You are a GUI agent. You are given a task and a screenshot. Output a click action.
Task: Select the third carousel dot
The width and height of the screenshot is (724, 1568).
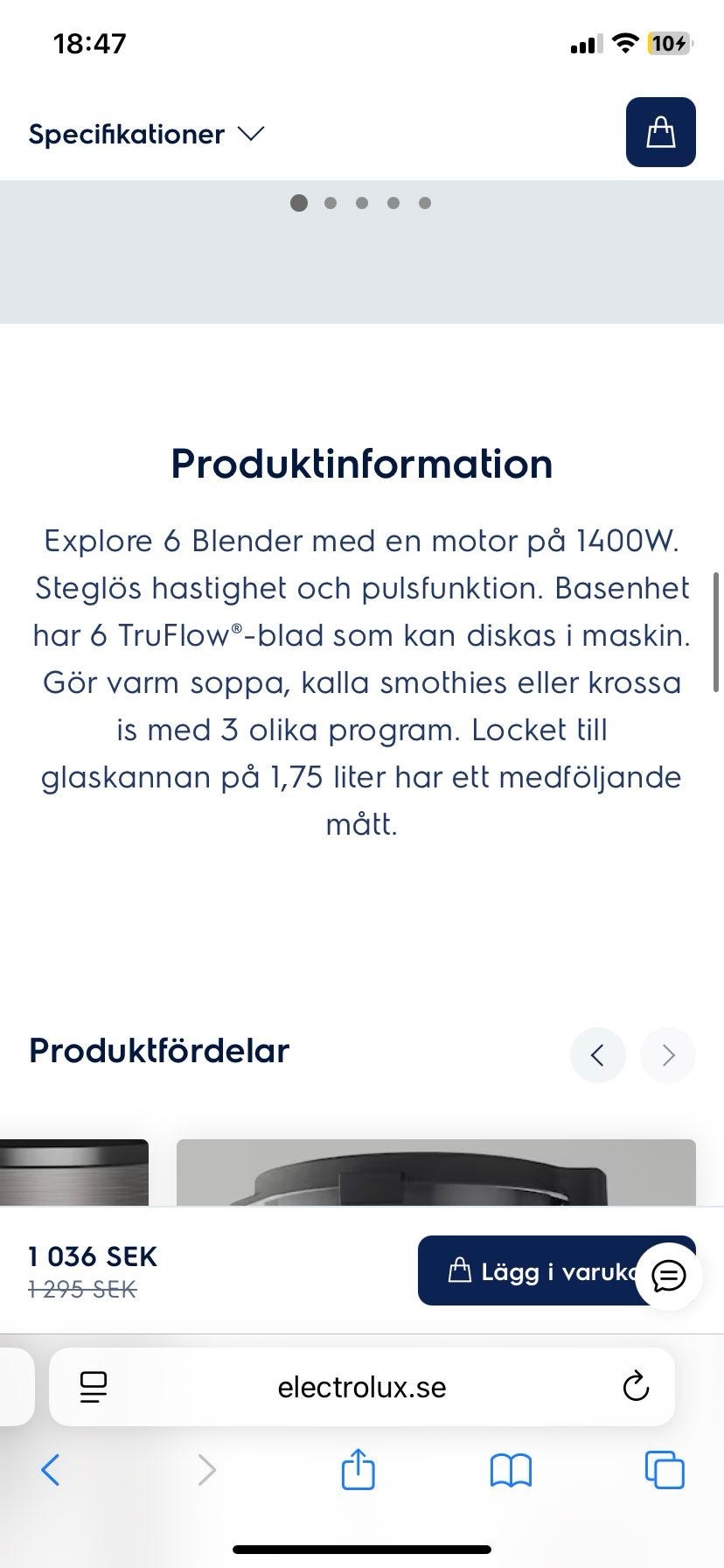[x=362, y=202]
